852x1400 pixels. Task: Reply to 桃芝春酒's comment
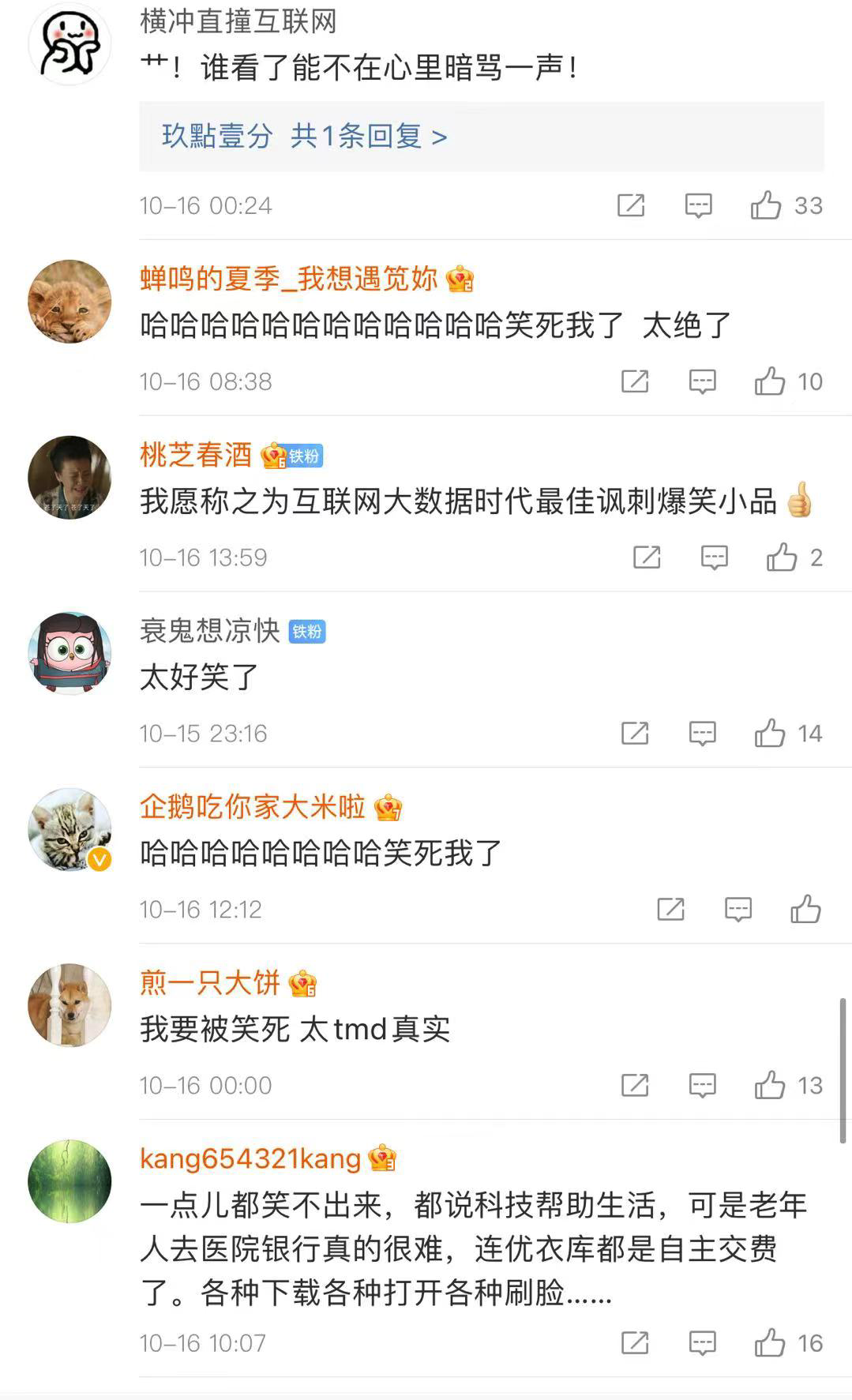pyautogui.click(x=715, y=558)
